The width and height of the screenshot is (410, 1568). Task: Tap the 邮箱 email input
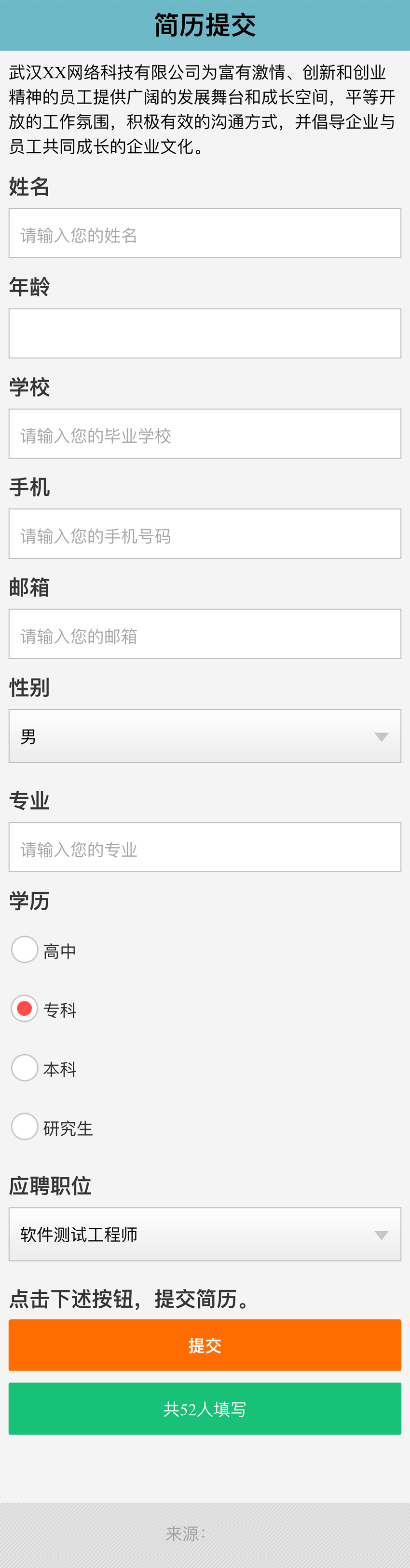(x=205, y=634)
